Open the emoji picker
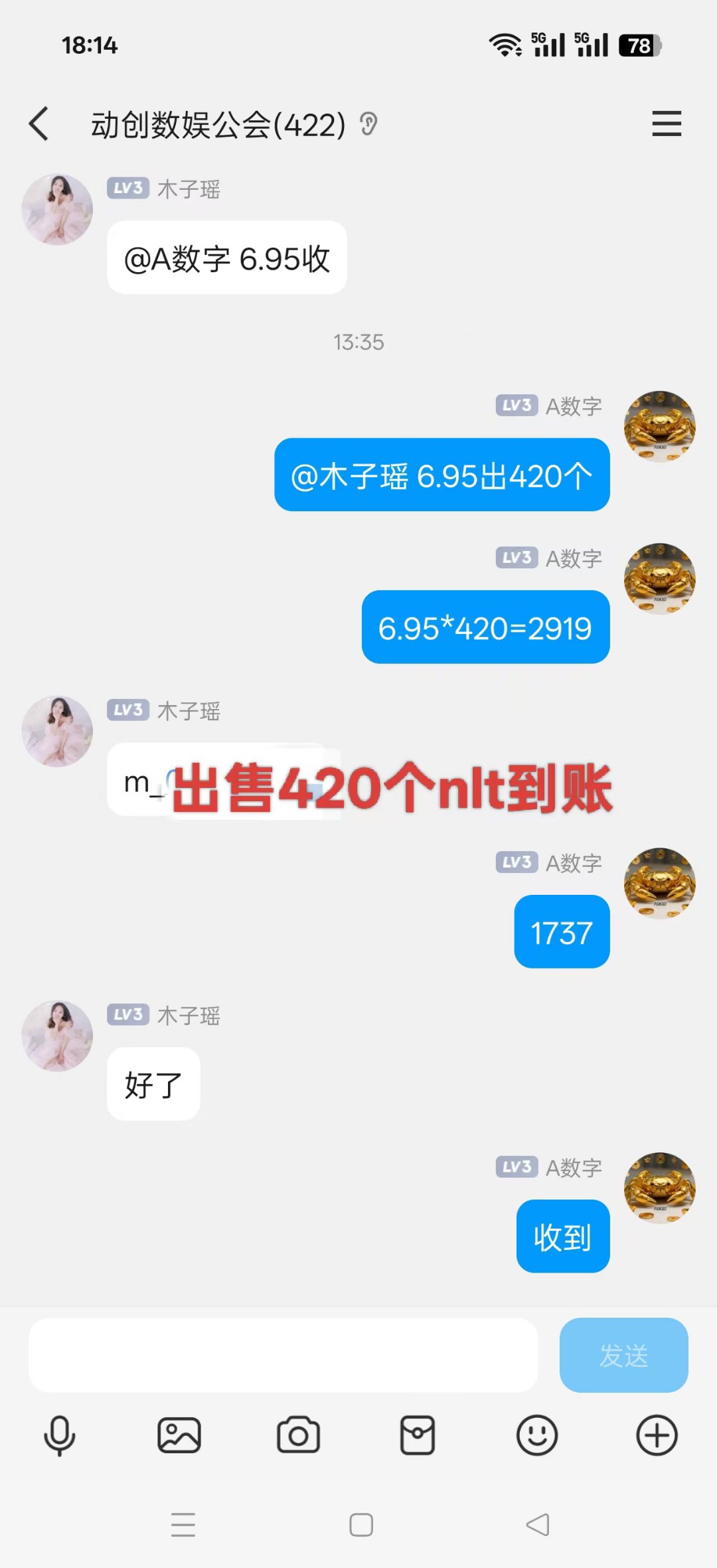This screenshot has width=717, height=1568. 537,1435
